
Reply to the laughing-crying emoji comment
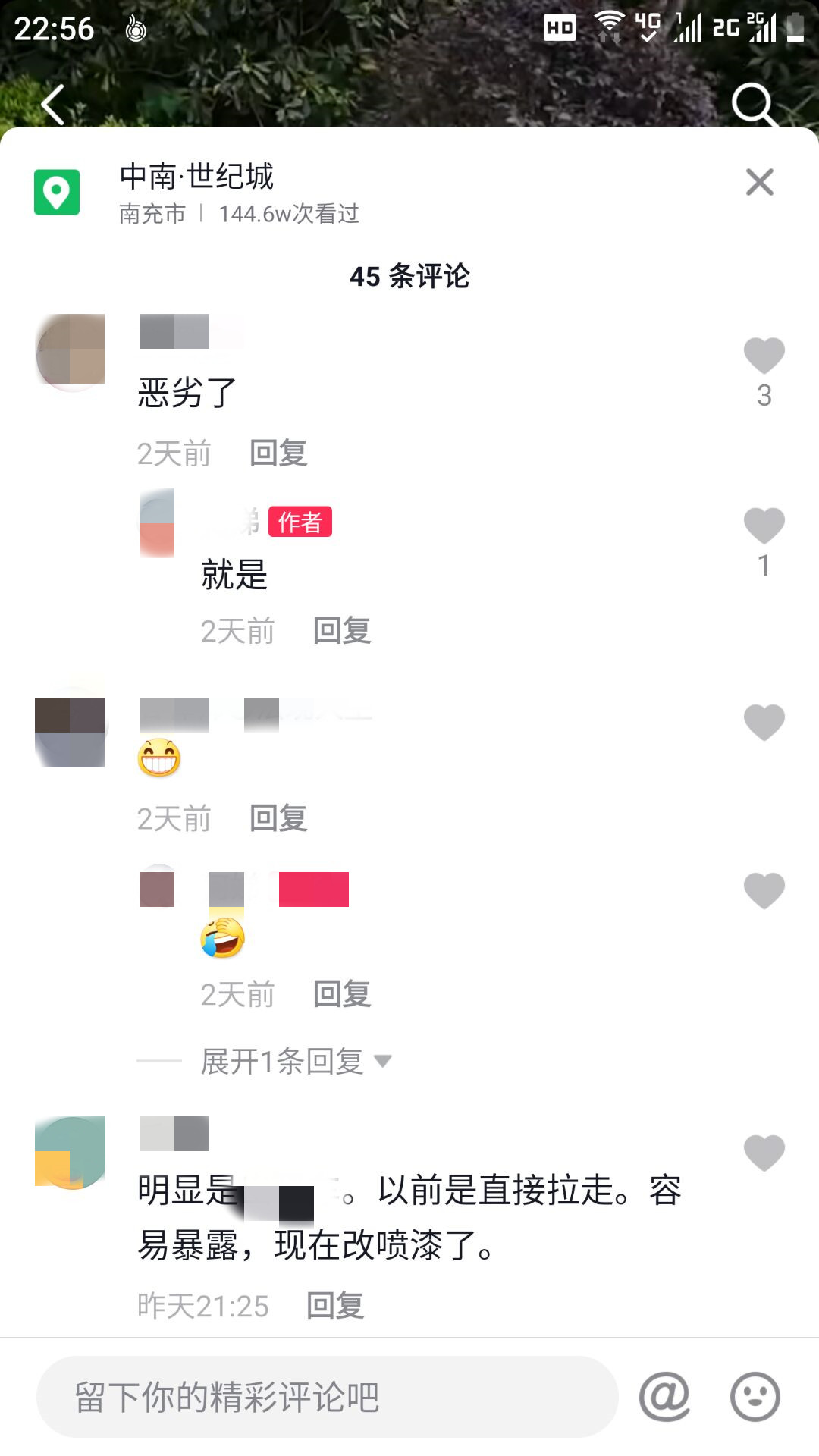point(342,994)
